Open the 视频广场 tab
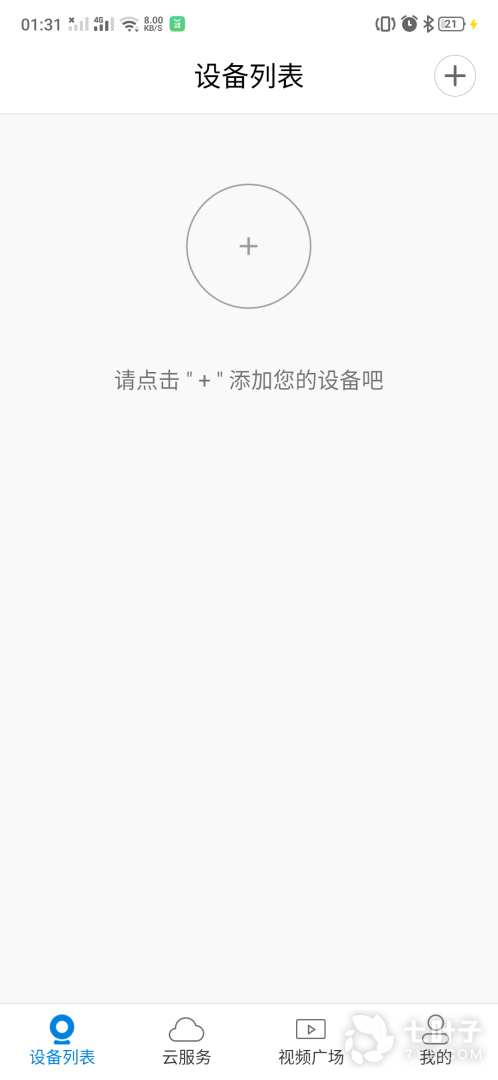 pyautogui.click(x=311, y=1041)
